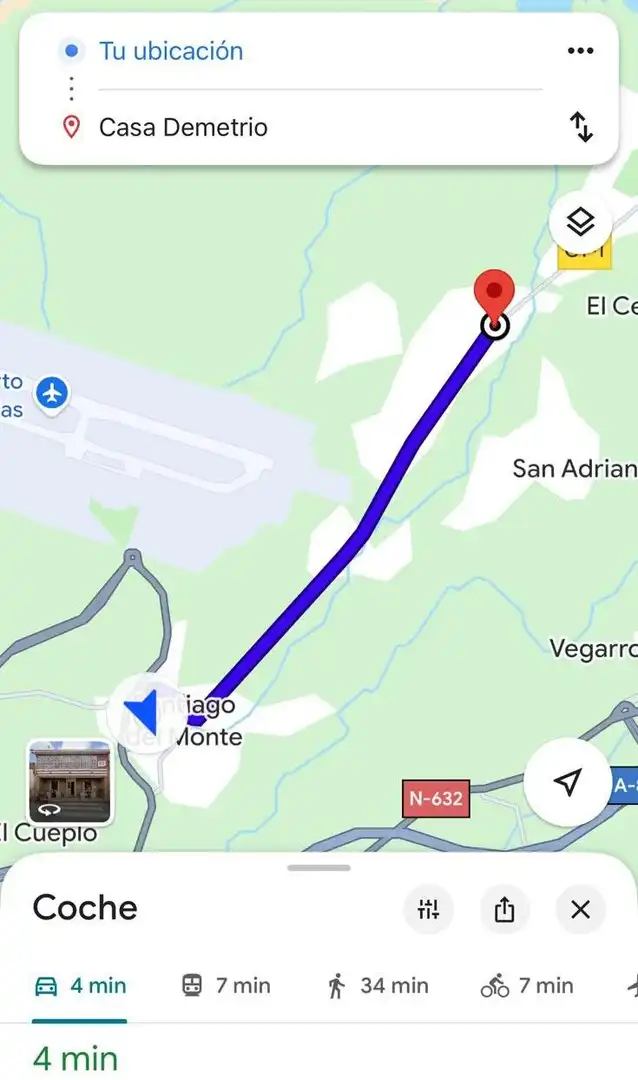Switch to cycling 7 min tab
This screenshot has width=638, height=1080.
tap(527, 986)
